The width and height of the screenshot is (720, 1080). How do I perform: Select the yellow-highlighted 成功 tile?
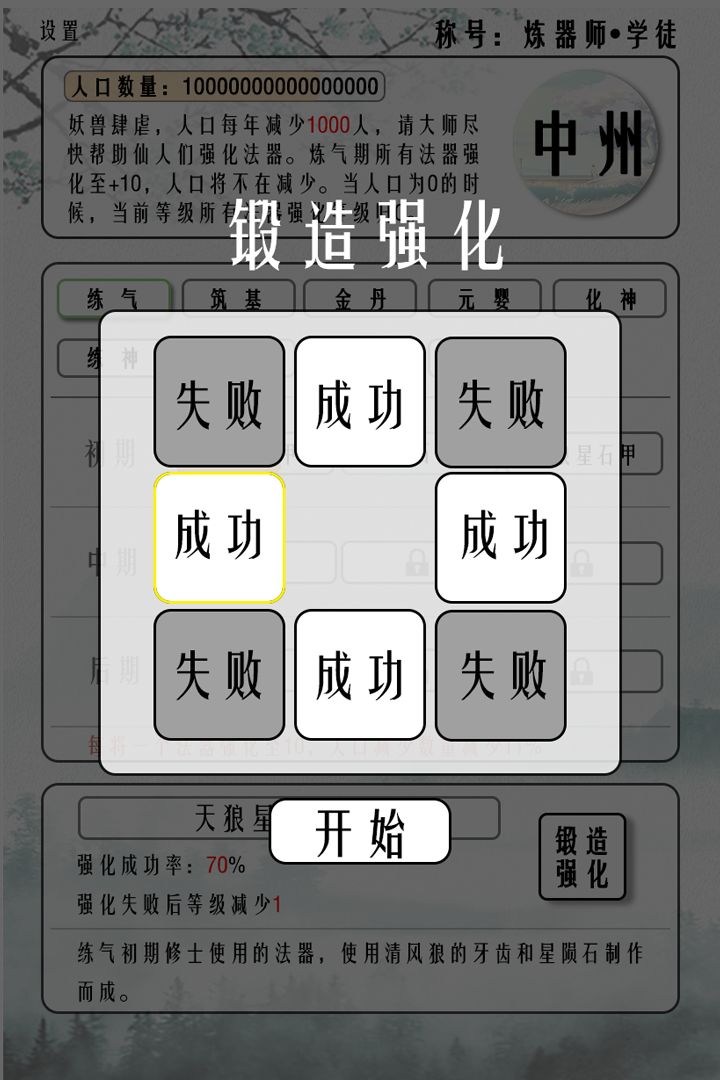pos(218,537)
